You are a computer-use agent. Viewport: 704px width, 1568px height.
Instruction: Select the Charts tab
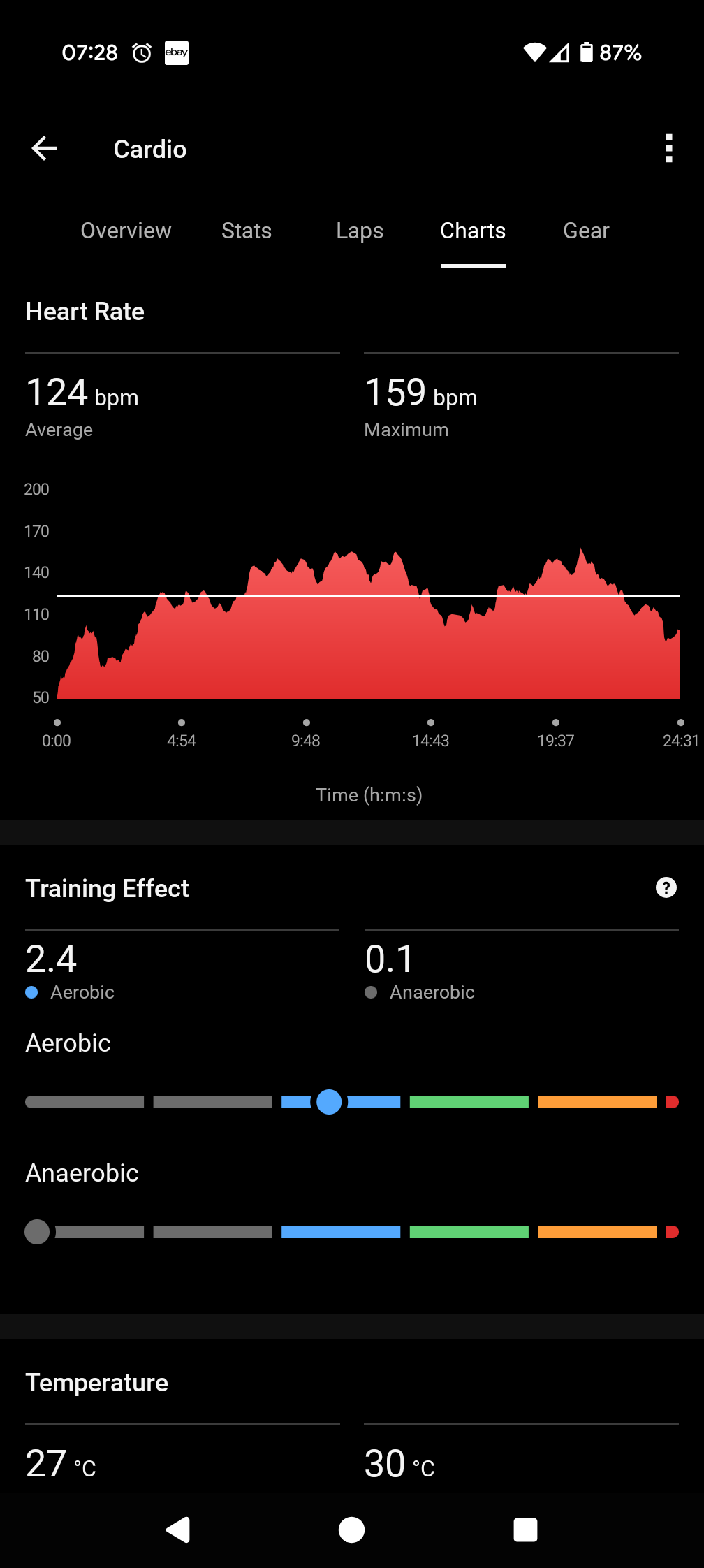473,231
